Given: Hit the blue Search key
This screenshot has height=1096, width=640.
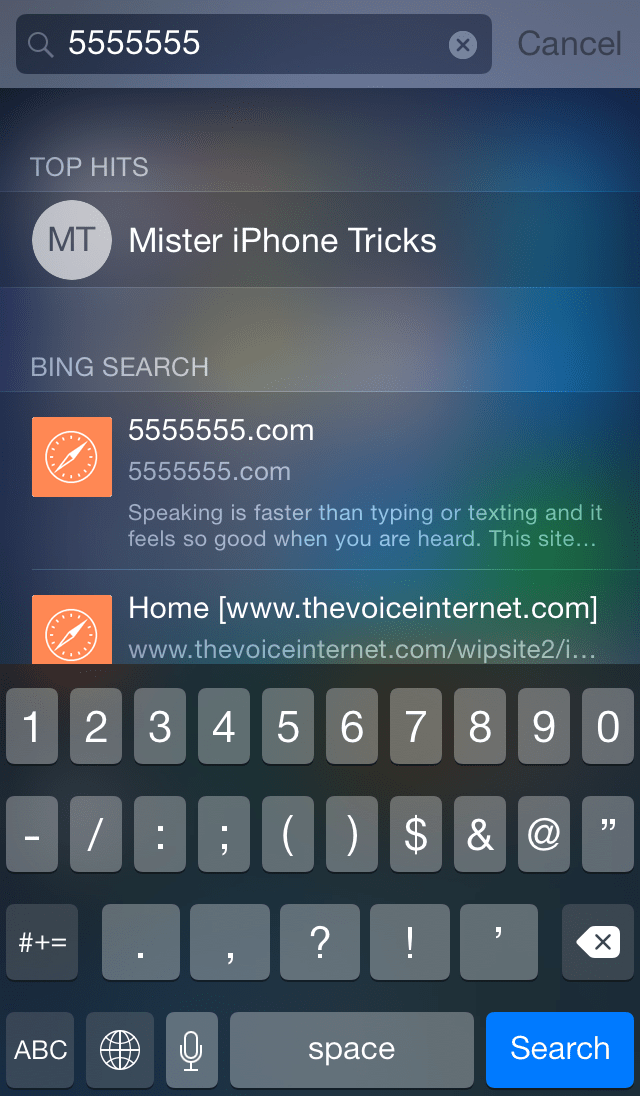Looking at the screenshot, I should tap(560, 1049).
